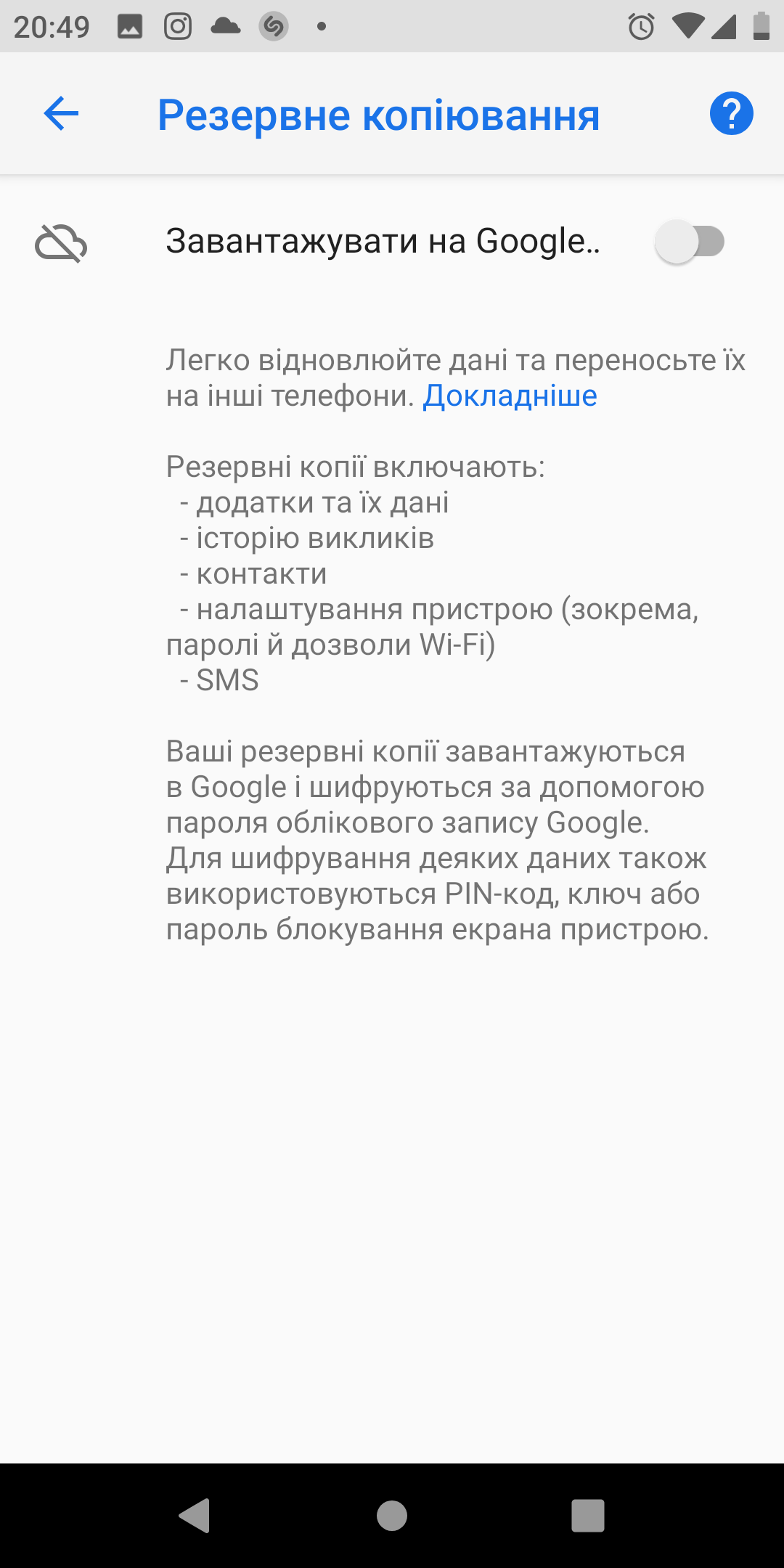784x1568 pixels.
Task: Enable Завантажувати на Google switch
Action: click(689, 242)
